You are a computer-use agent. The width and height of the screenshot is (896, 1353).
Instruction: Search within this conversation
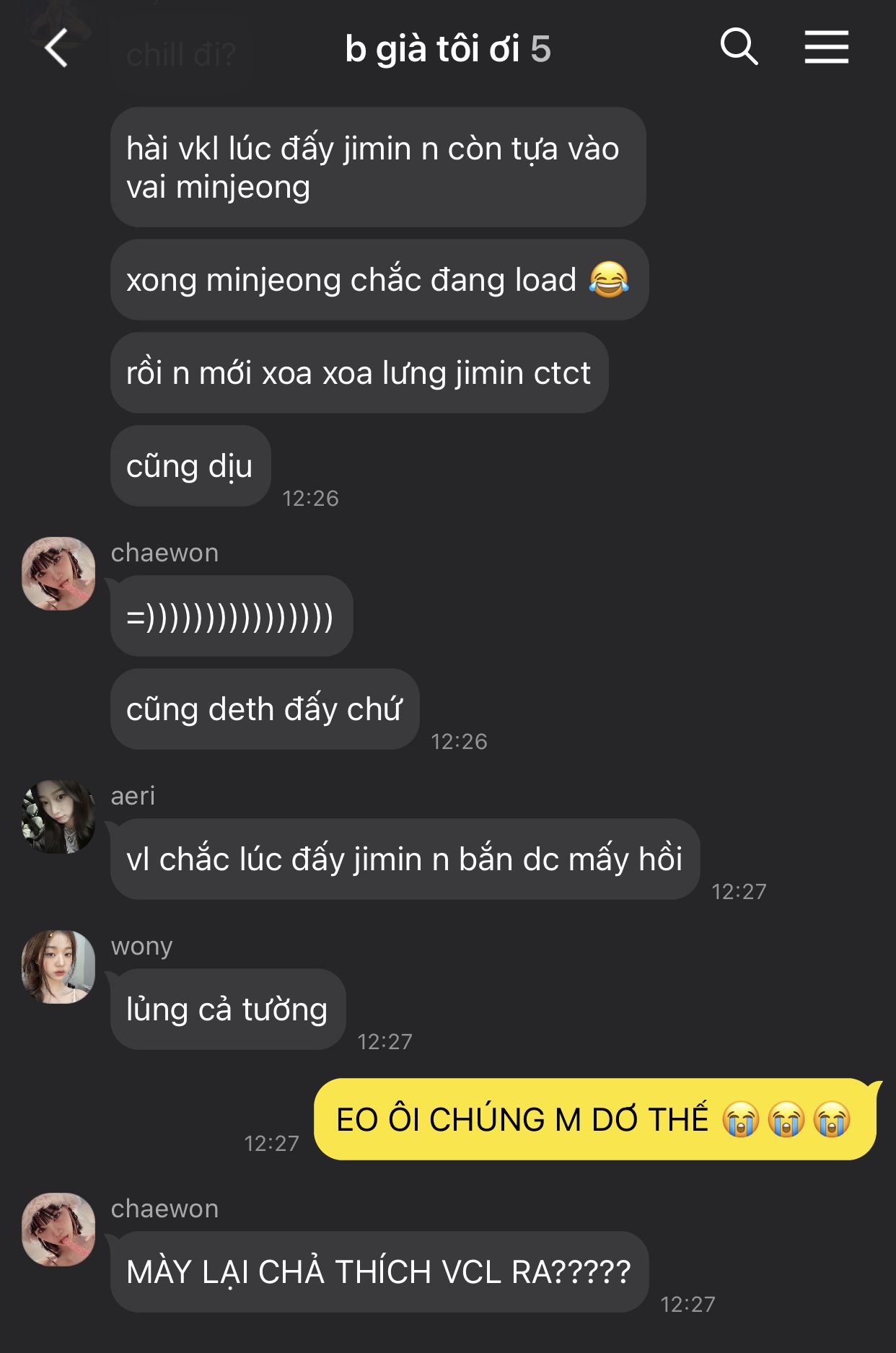pyautogui.click(x=739, y=48)
